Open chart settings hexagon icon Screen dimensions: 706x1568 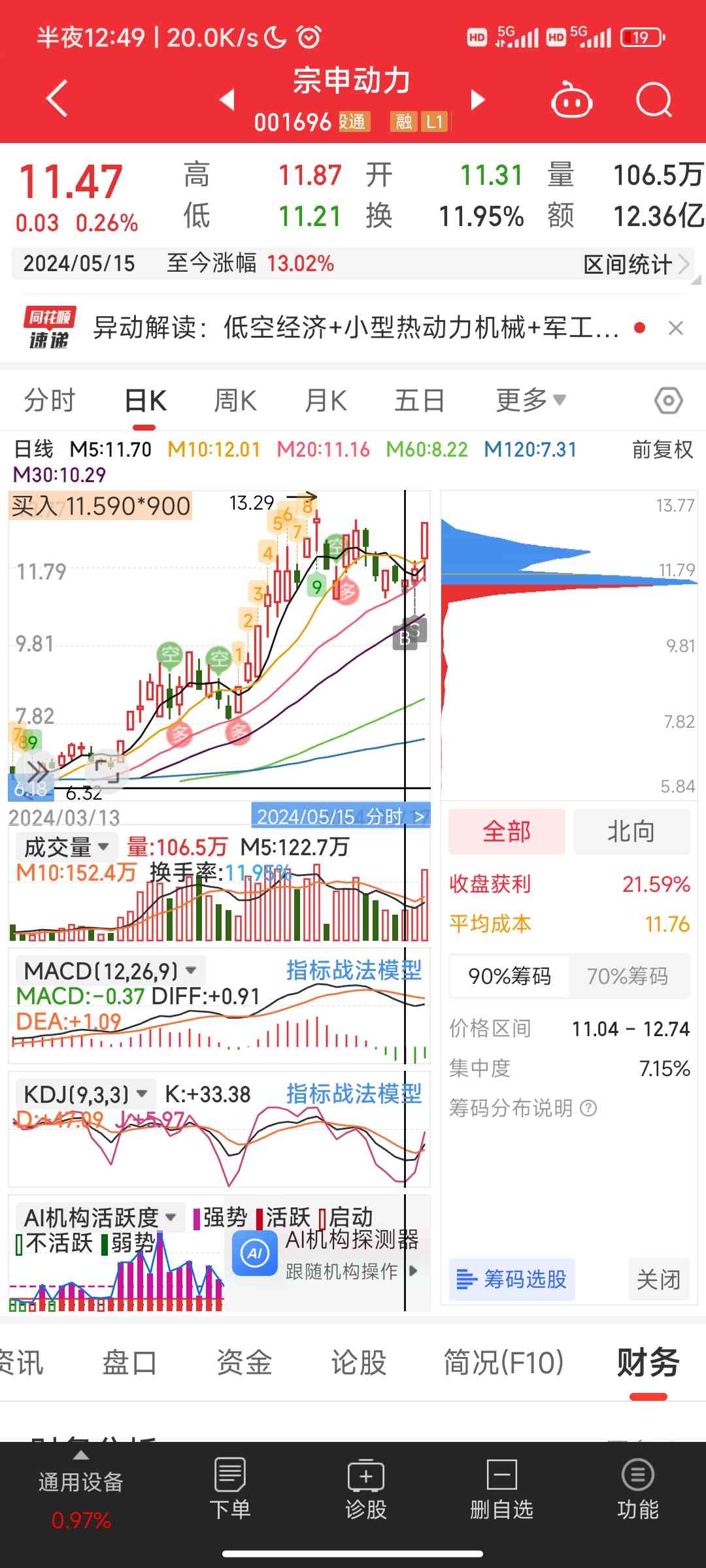[x=668, y=400]
